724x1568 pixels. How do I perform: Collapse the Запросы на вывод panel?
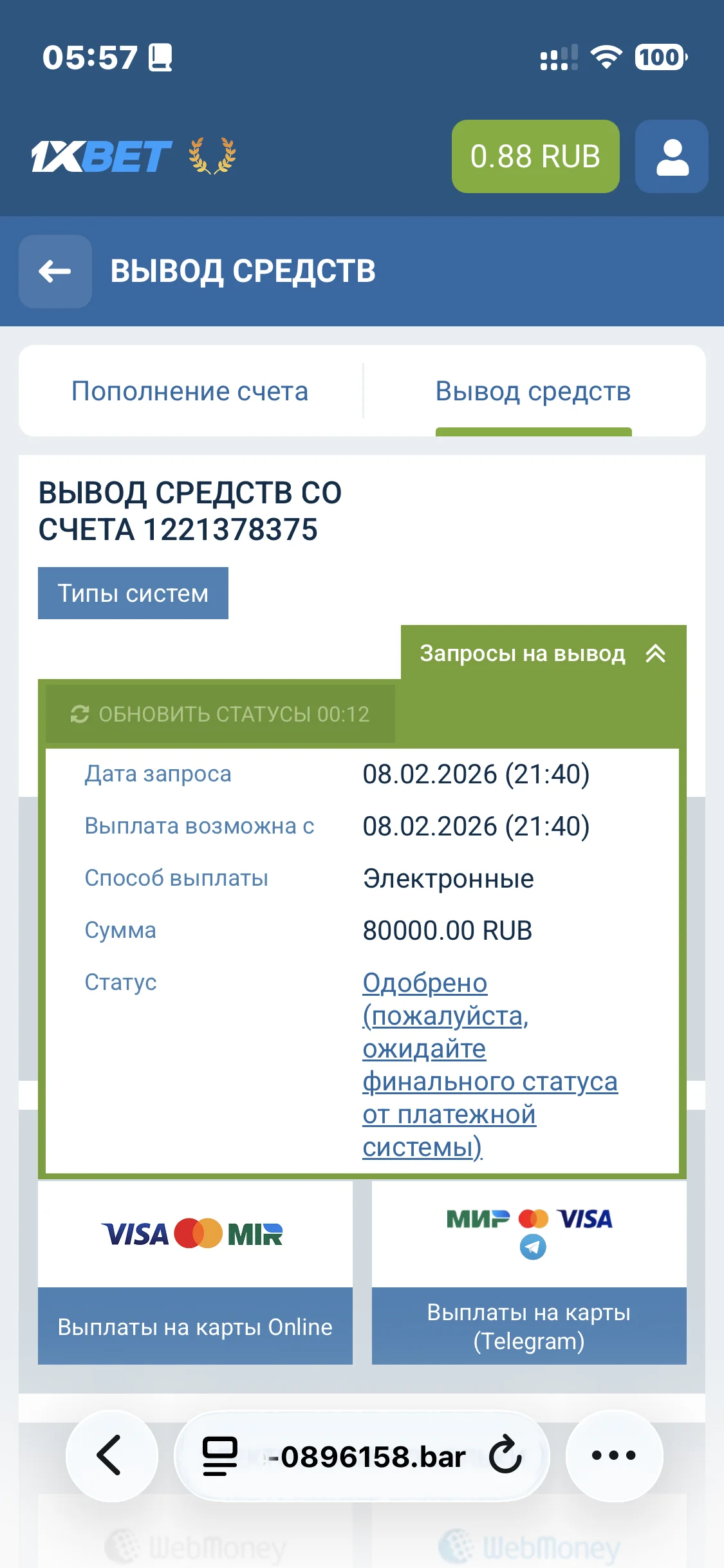click(x=543, y=653)
